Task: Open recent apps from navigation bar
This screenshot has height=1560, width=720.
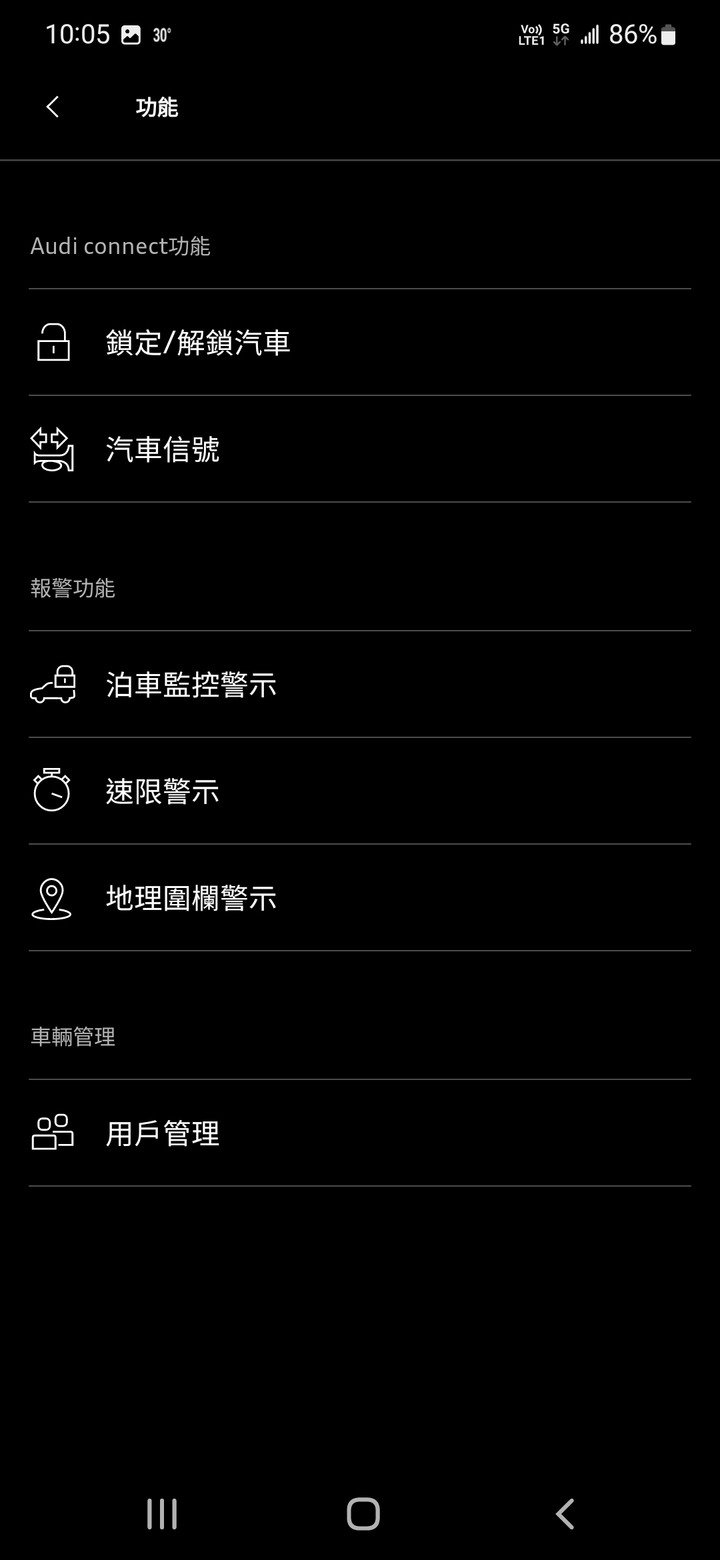Action: (162, 1513)
